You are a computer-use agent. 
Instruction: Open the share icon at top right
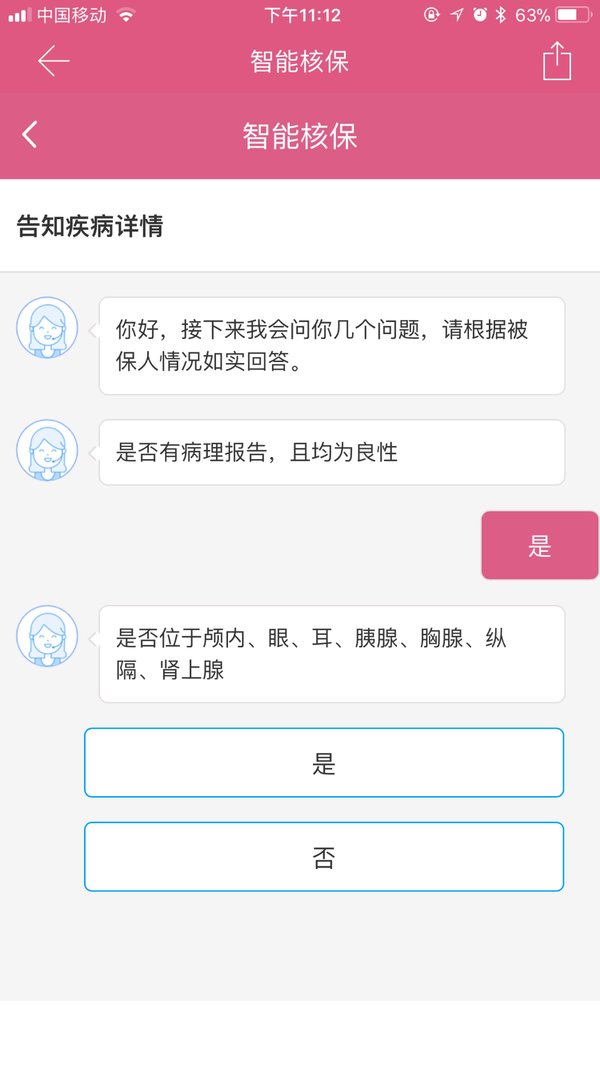[557, 61]
